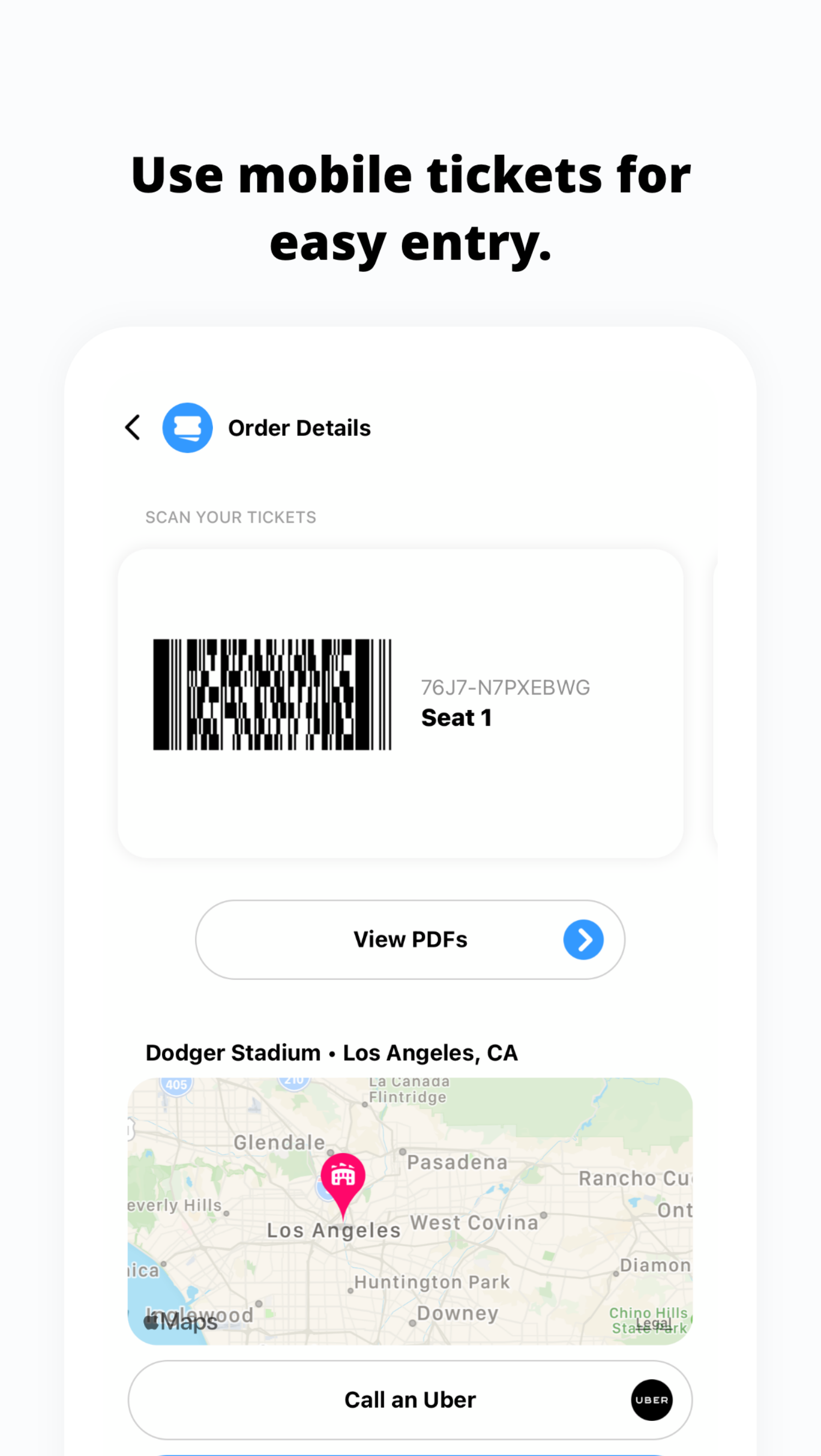Tap the Chino Hills State Park map label
Image resolution: width=821 pixels, height=1456 pixels.
point(649,1315)
